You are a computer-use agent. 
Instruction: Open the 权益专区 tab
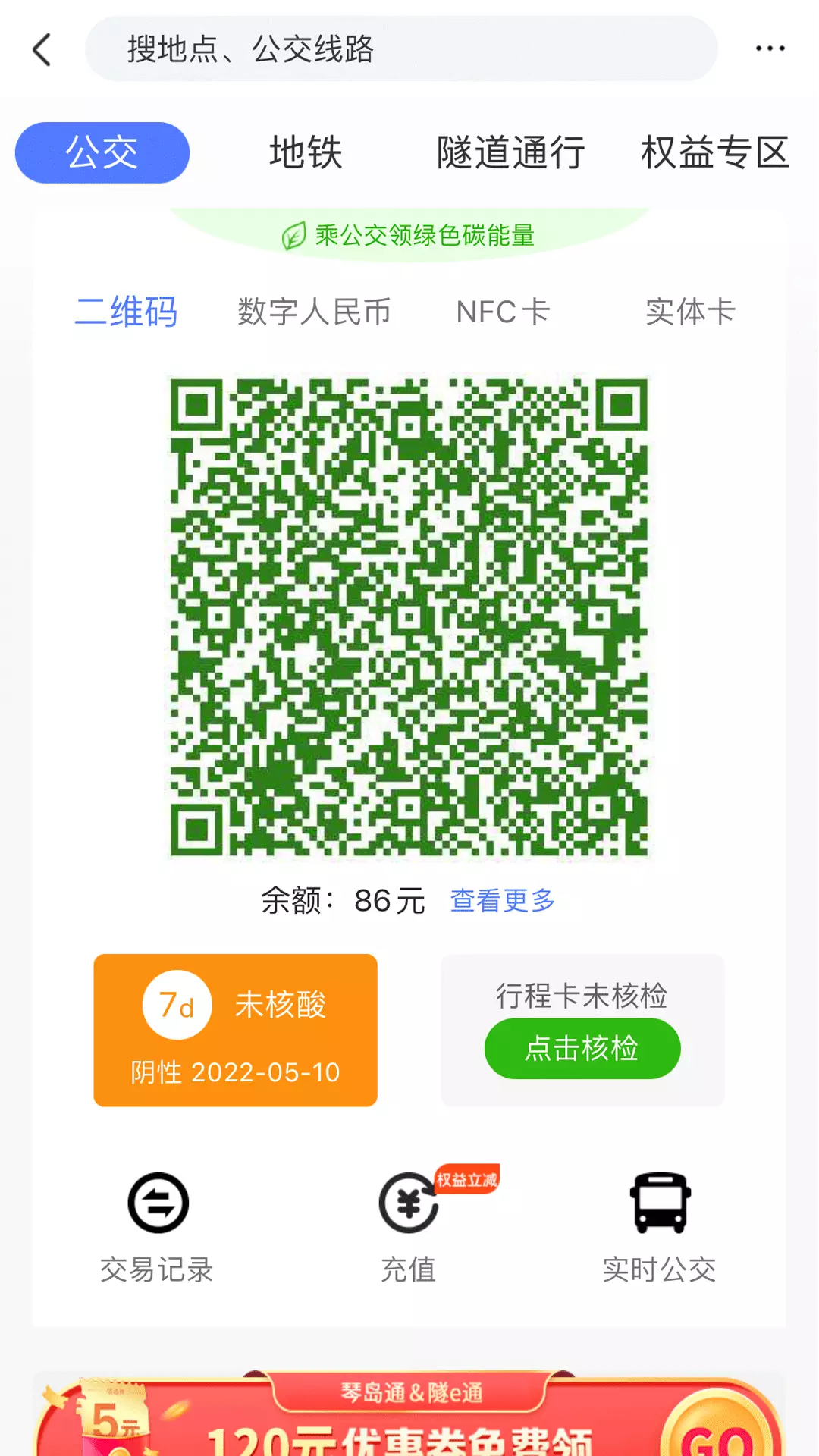pyautogui.click(x=715, y=152)
